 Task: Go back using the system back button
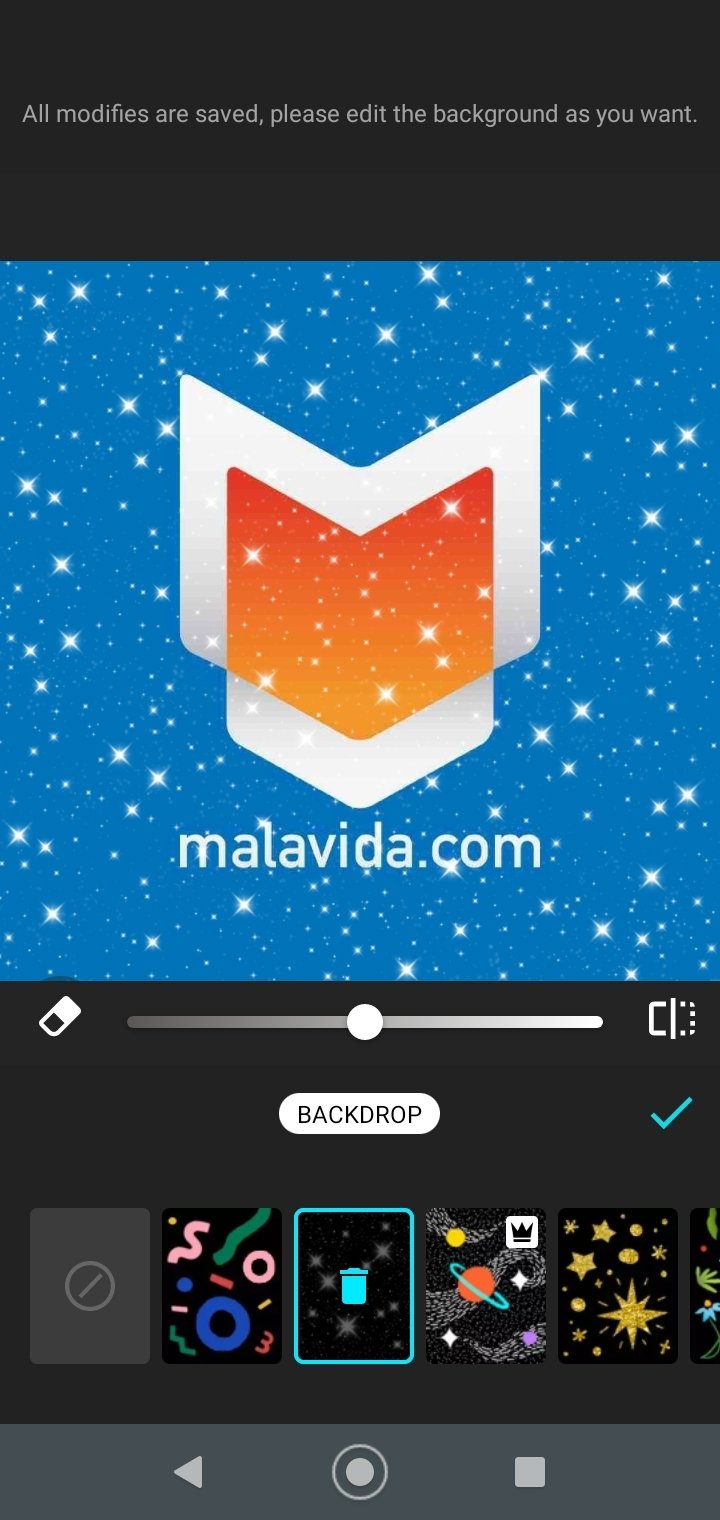[188, 1471]
